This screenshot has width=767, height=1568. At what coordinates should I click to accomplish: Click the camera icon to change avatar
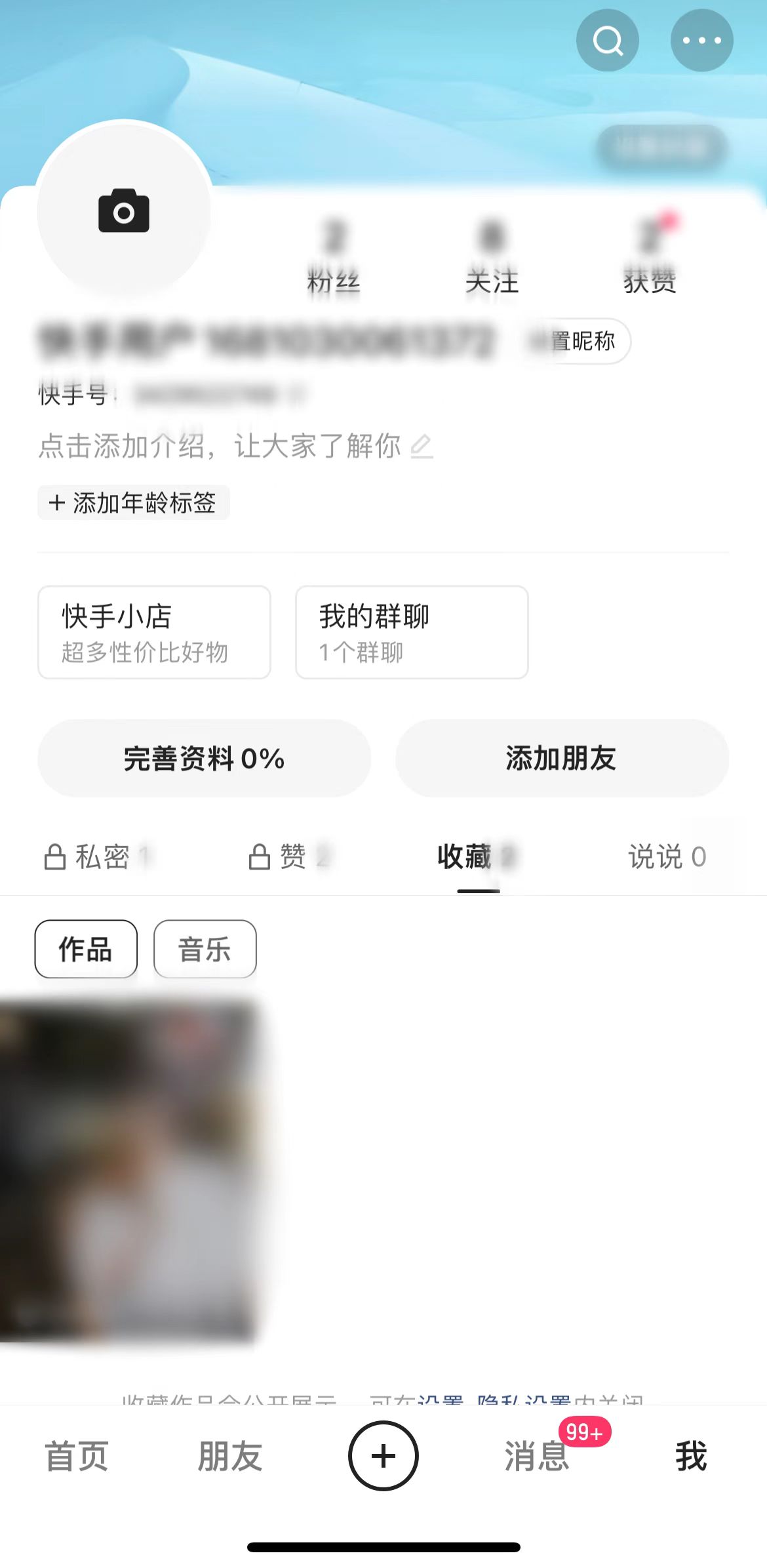(x=123, y=211)
